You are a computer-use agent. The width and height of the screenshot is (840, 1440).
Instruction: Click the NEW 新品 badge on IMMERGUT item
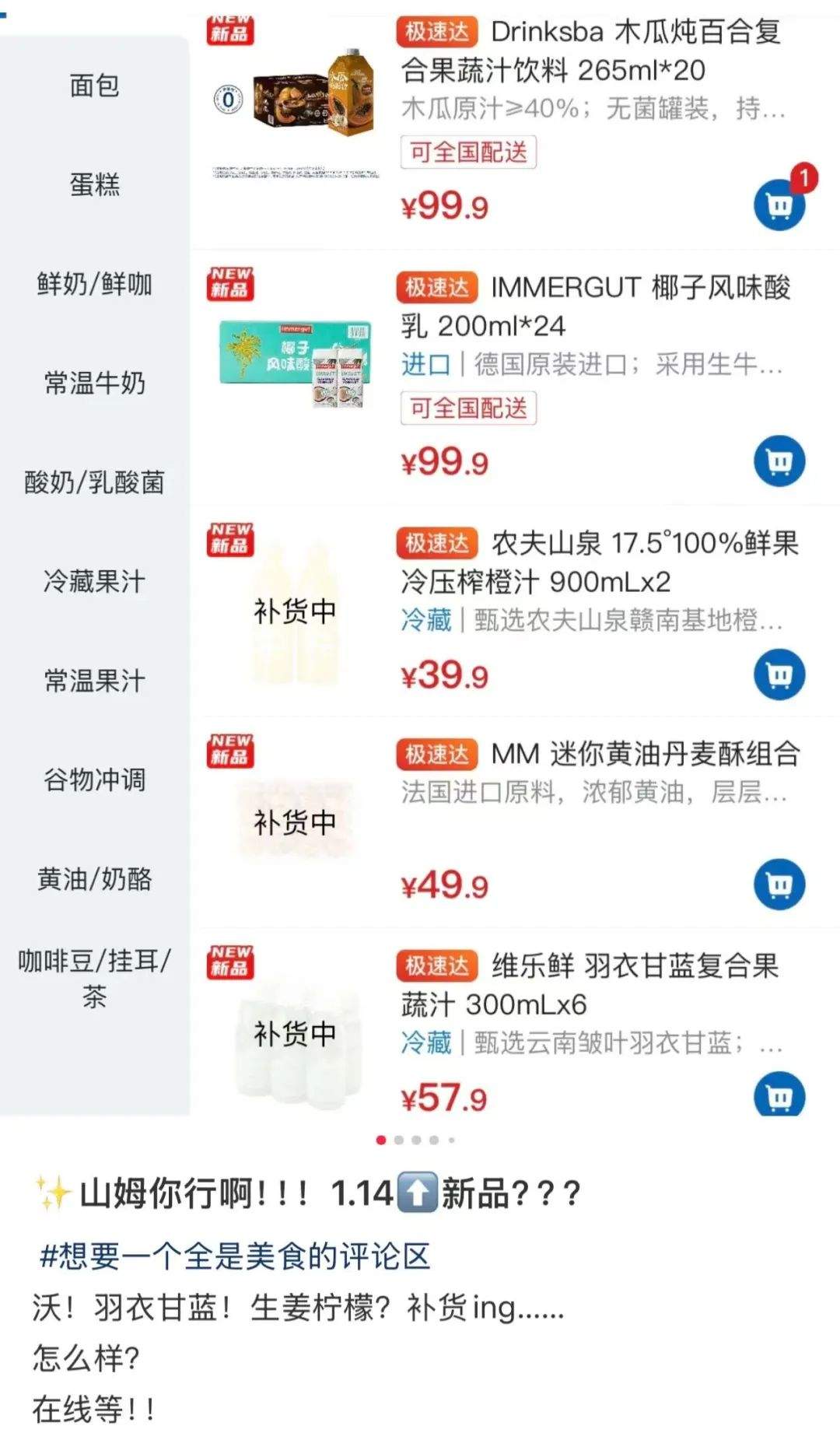click(229, 282)
